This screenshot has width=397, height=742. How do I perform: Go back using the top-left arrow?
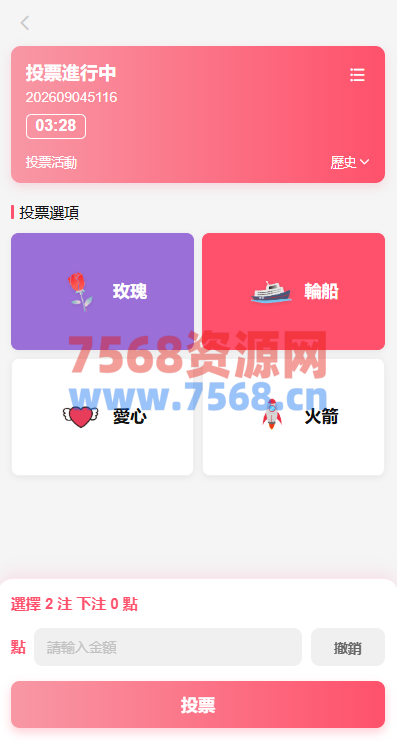25,23
